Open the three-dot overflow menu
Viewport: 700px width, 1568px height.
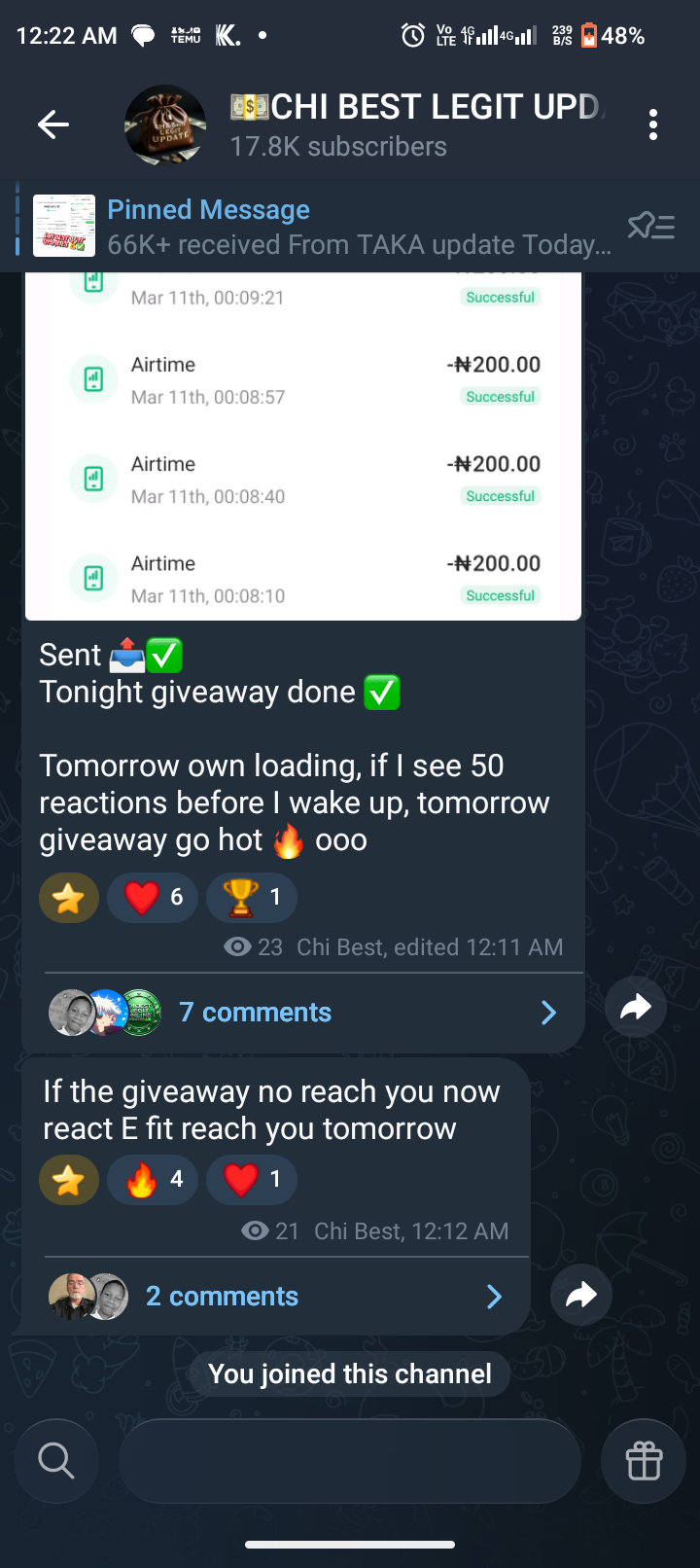[x=653, y=125]
